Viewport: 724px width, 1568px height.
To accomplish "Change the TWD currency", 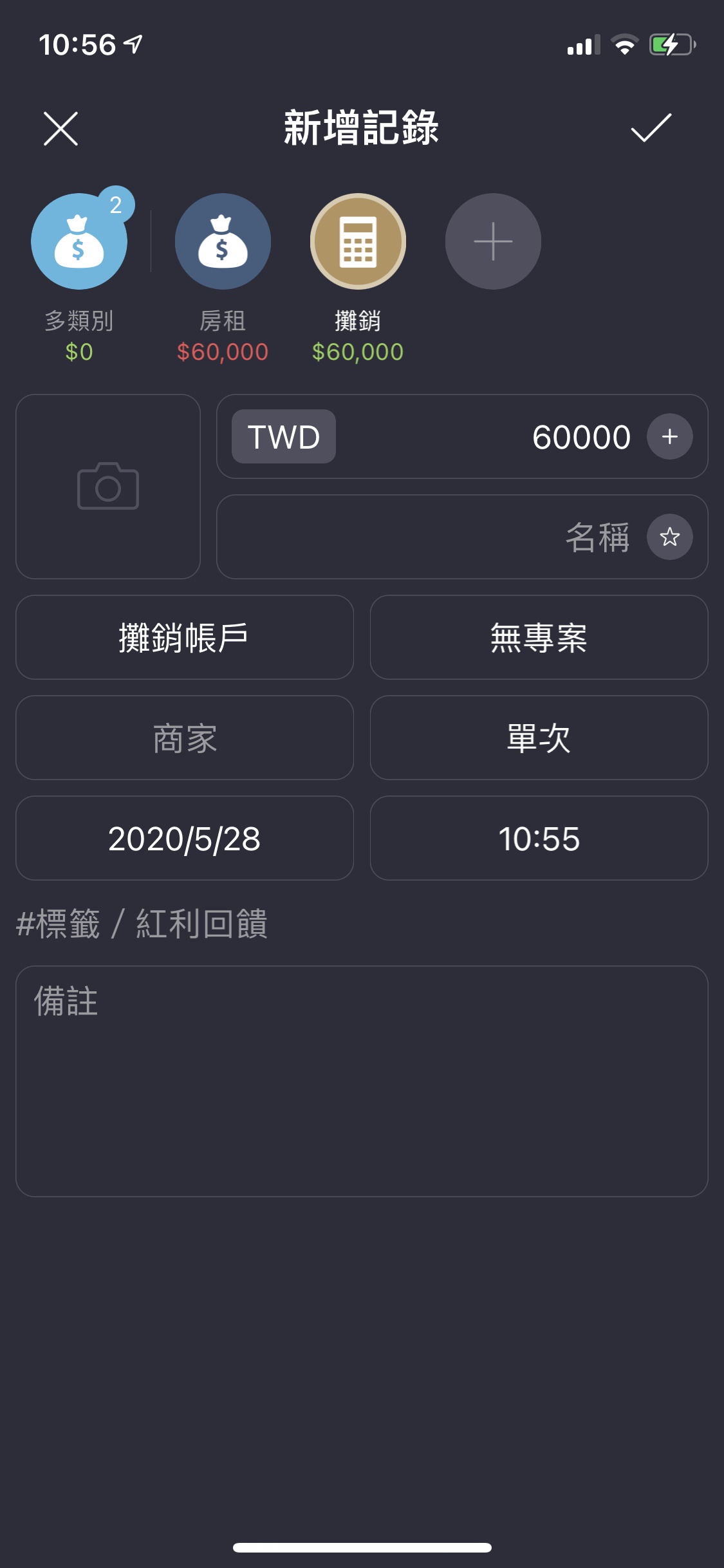I will point(284,436).
